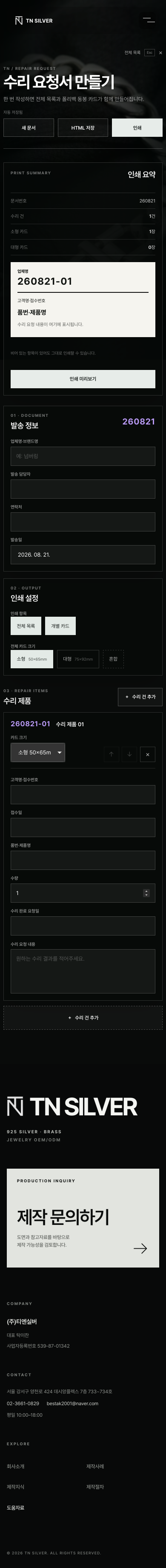Choose 소형 50×65mm card size

(x=31, y=658)
